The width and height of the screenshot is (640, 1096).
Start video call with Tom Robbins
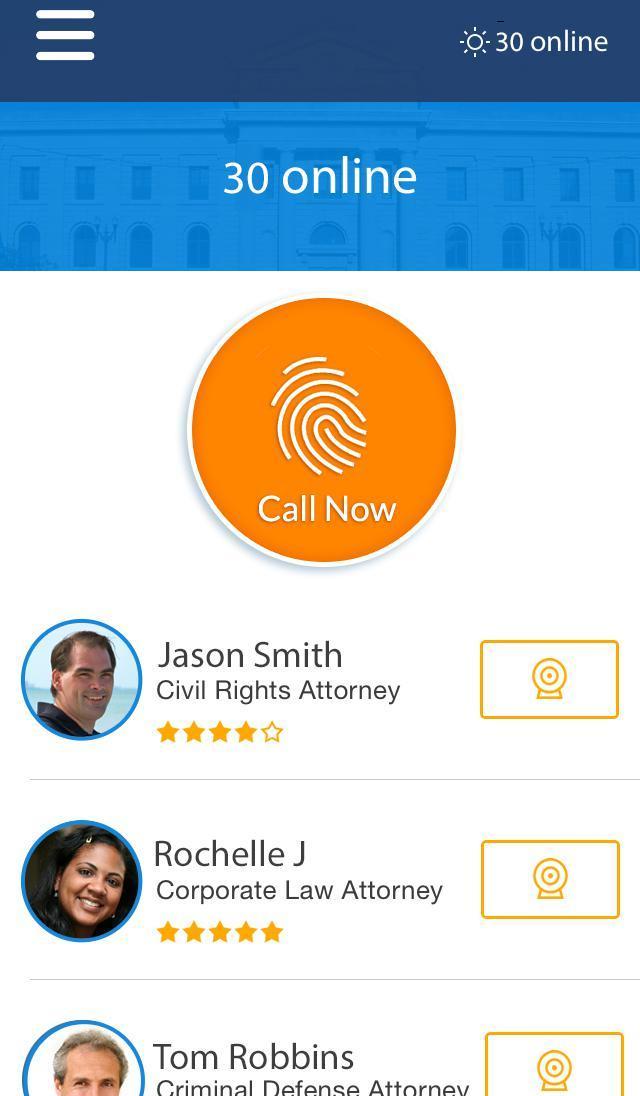(x=554, y=1066)
